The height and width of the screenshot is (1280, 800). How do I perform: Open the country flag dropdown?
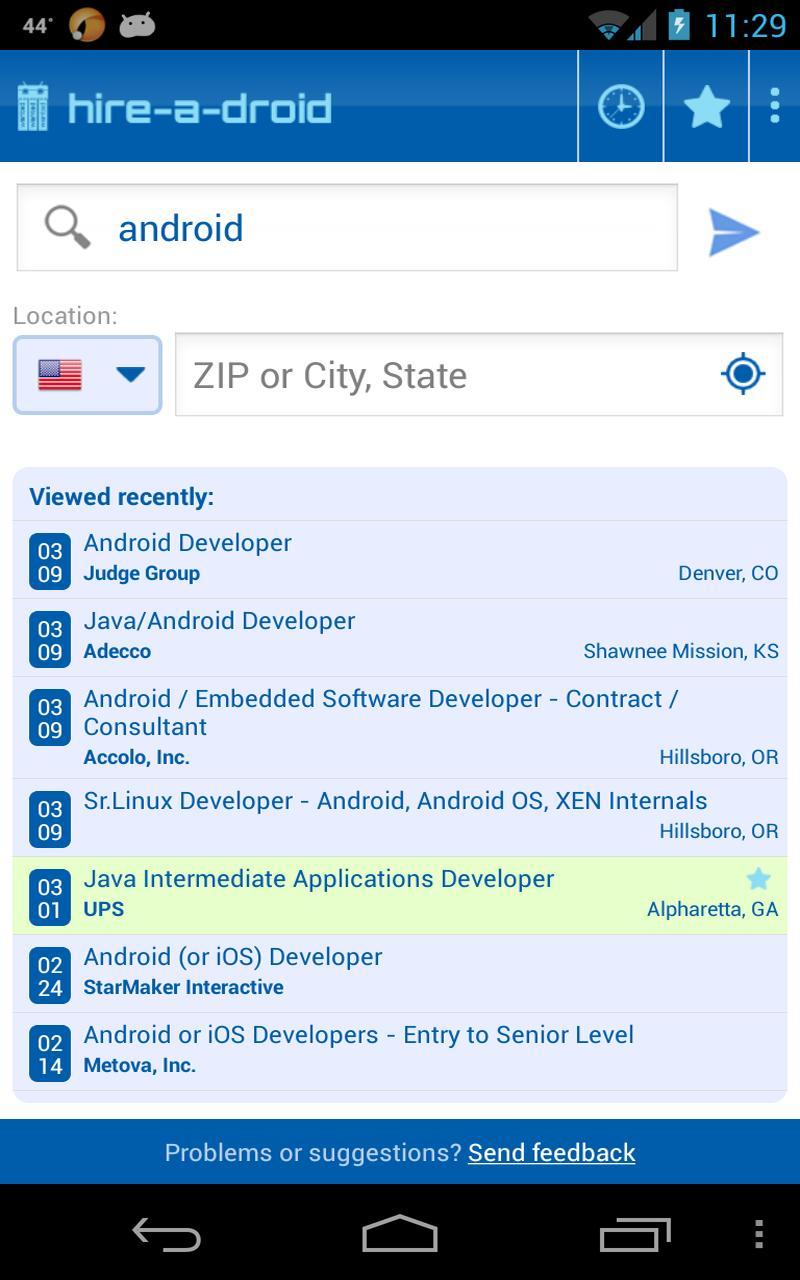click(x=87, y=374)
